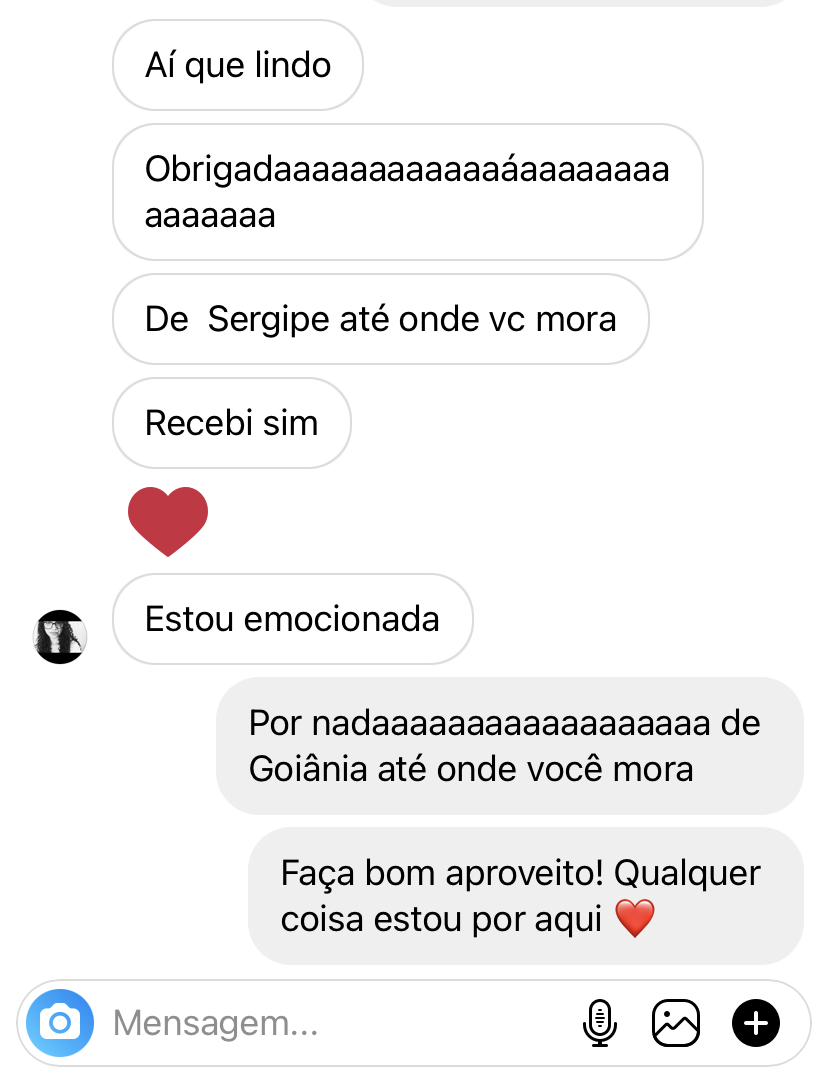
Task: Tap the Mensagem input field
Action: [x=300, y=1022]
